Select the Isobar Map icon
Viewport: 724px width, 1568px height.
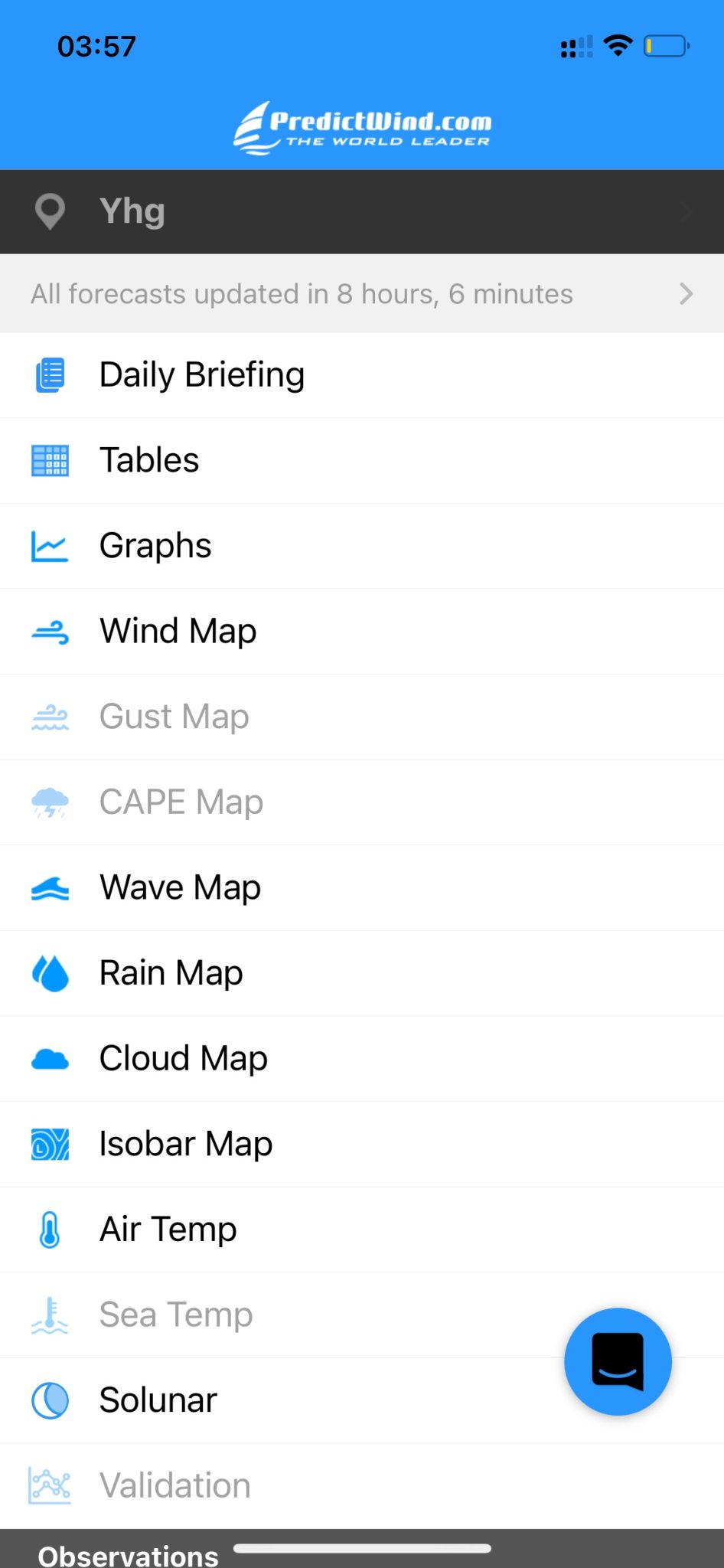49,1144
